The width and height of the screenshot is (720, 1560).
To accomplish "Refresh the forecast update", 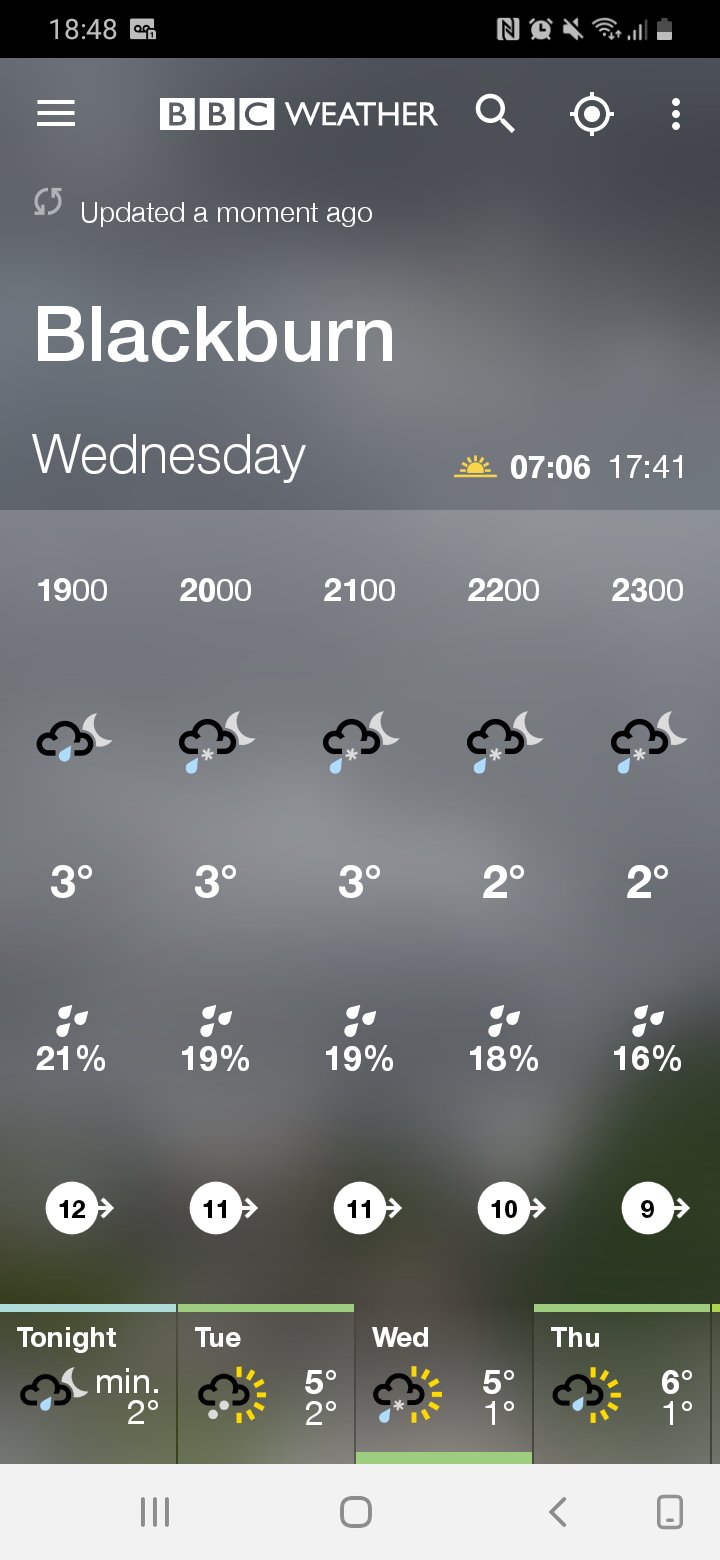I will [48, 202].
